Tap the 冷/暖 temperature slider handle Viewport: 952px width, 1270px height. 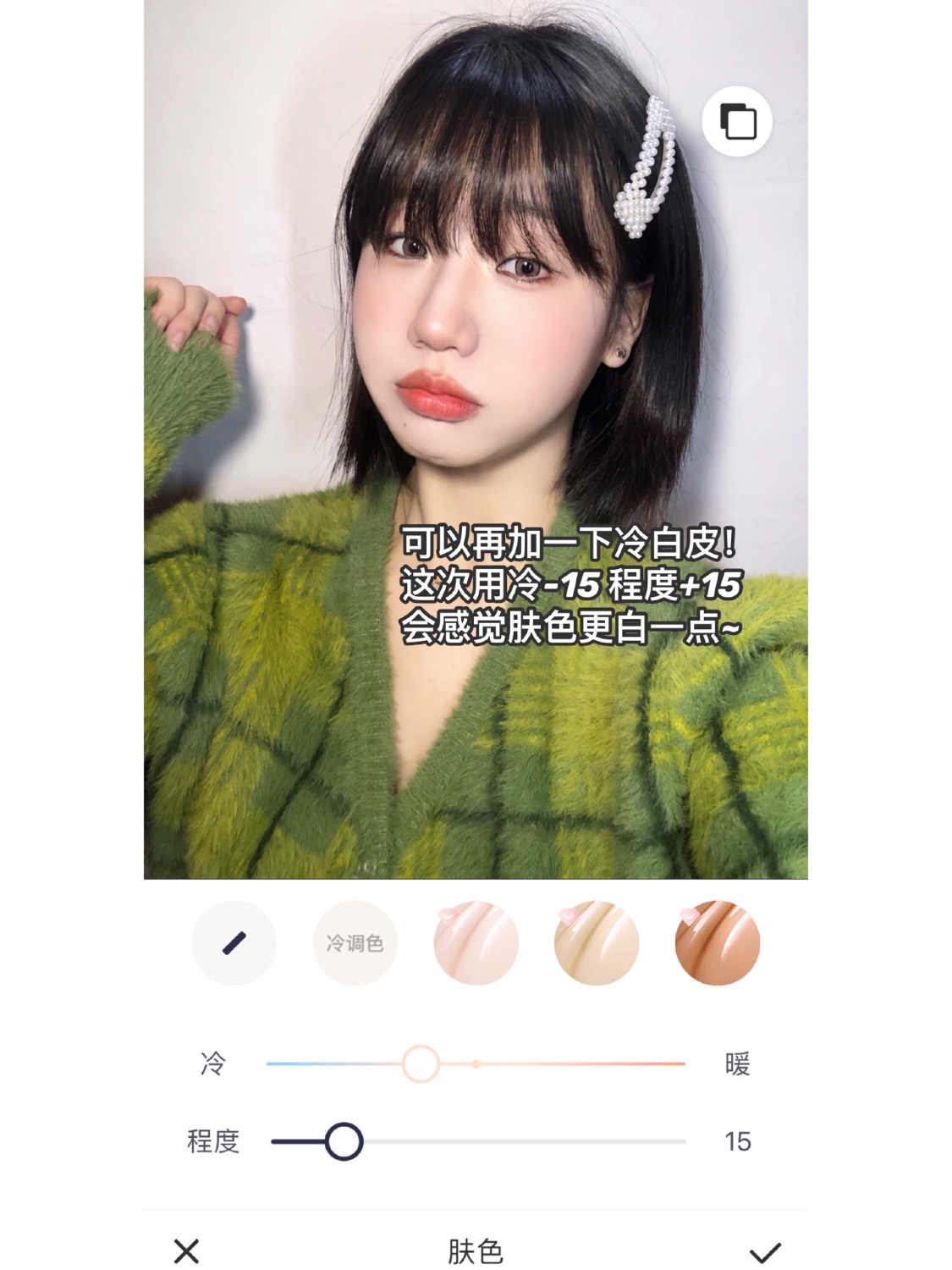point(421,1064)
